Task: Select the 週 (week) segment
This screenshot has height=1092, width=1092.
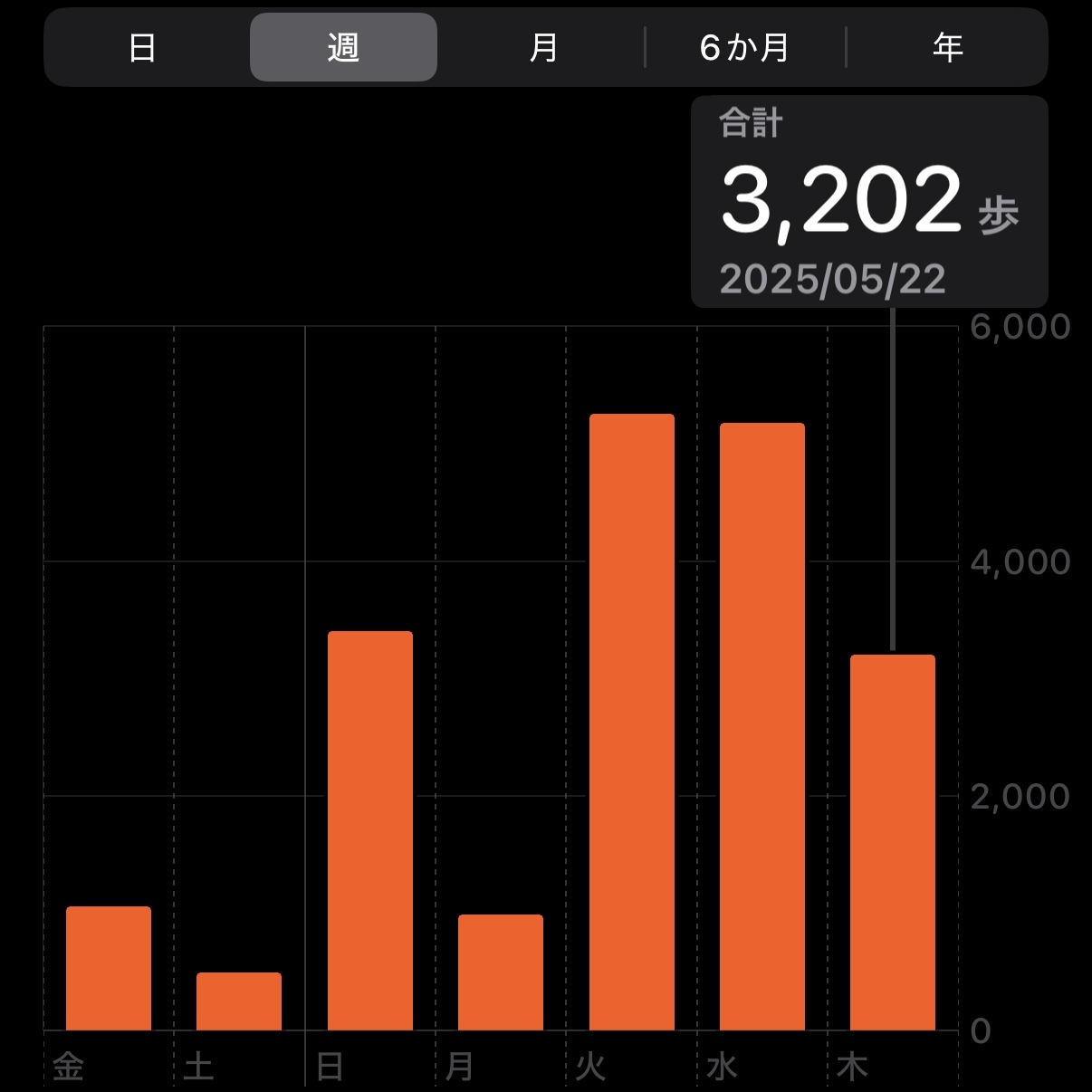Action: click(x=343, y=47)
